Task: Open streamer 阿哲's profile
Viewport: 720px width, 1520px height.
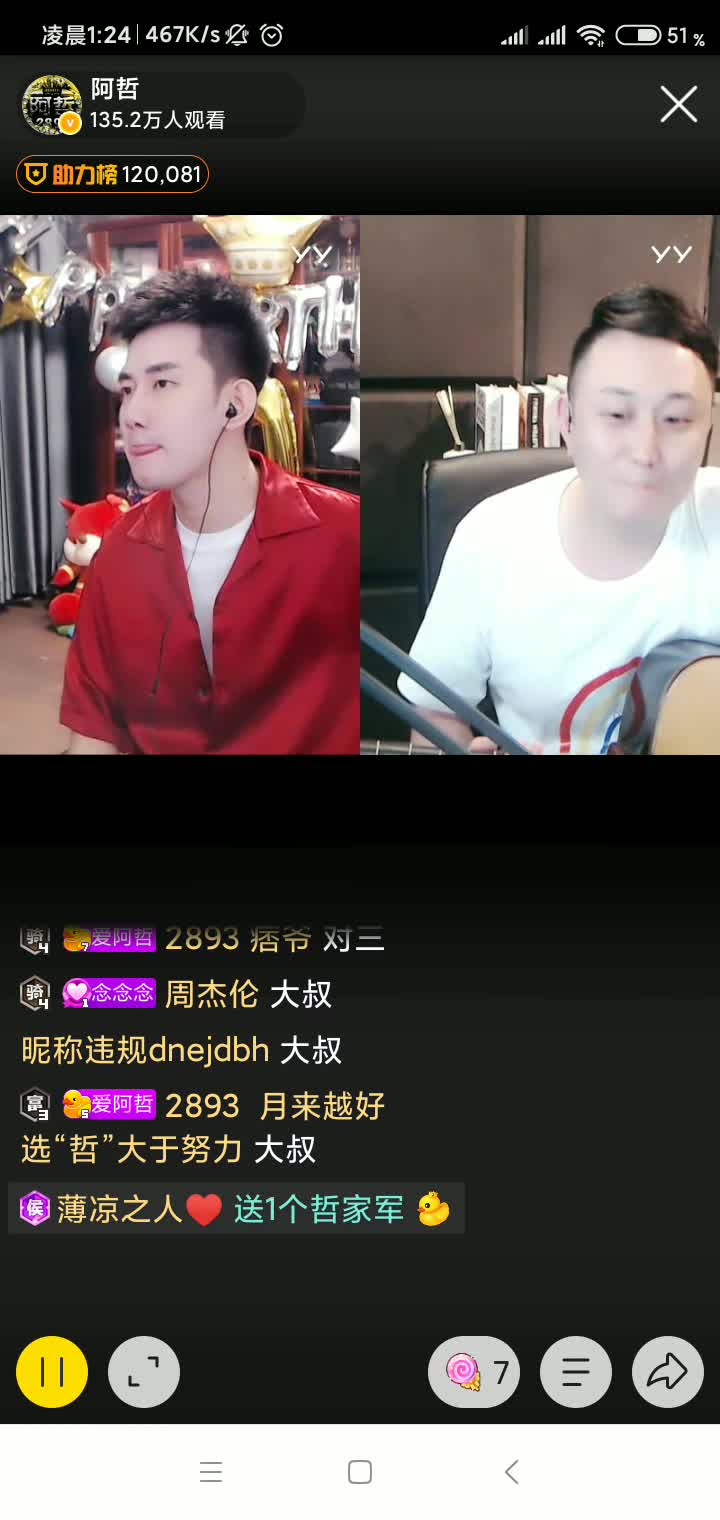Action: (52, 105)
